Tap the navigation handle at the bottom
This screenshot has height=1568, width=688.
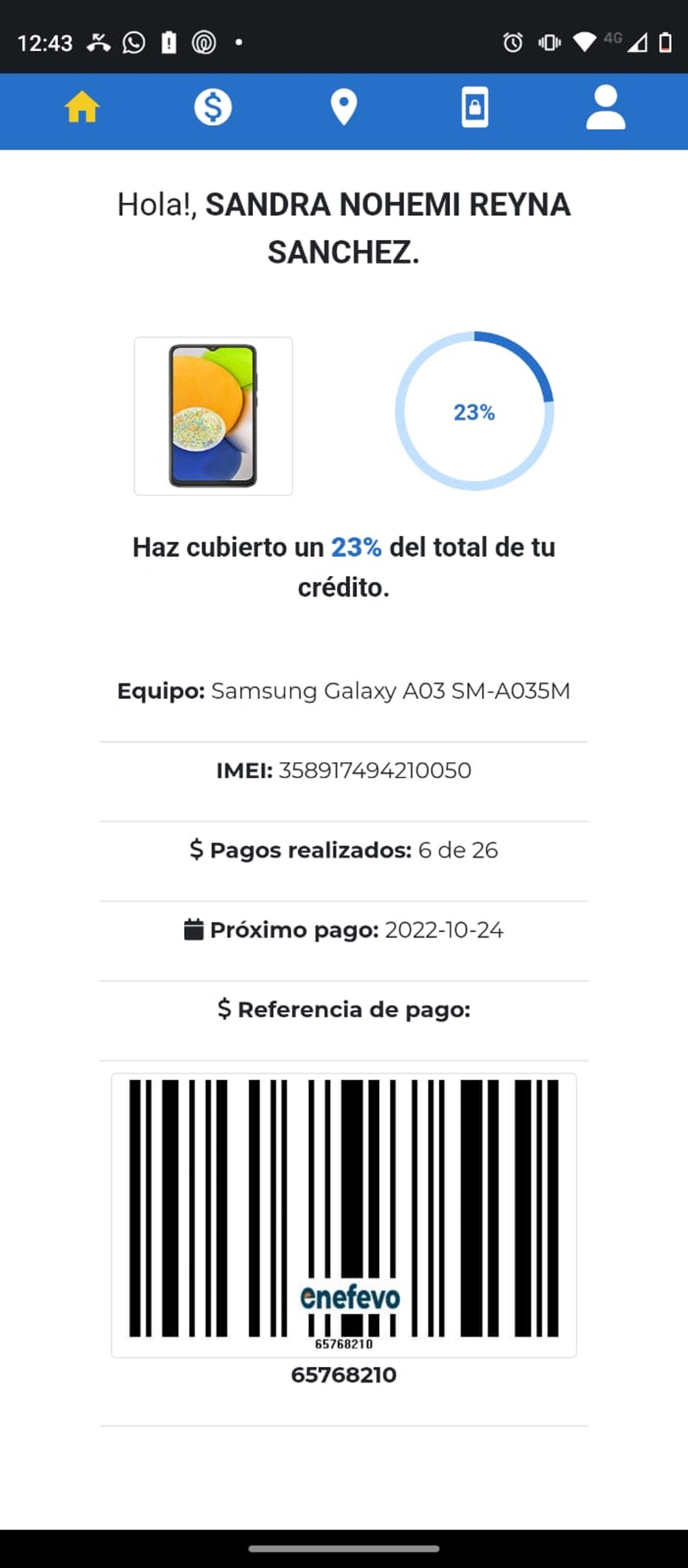[x=343, y=1548]
